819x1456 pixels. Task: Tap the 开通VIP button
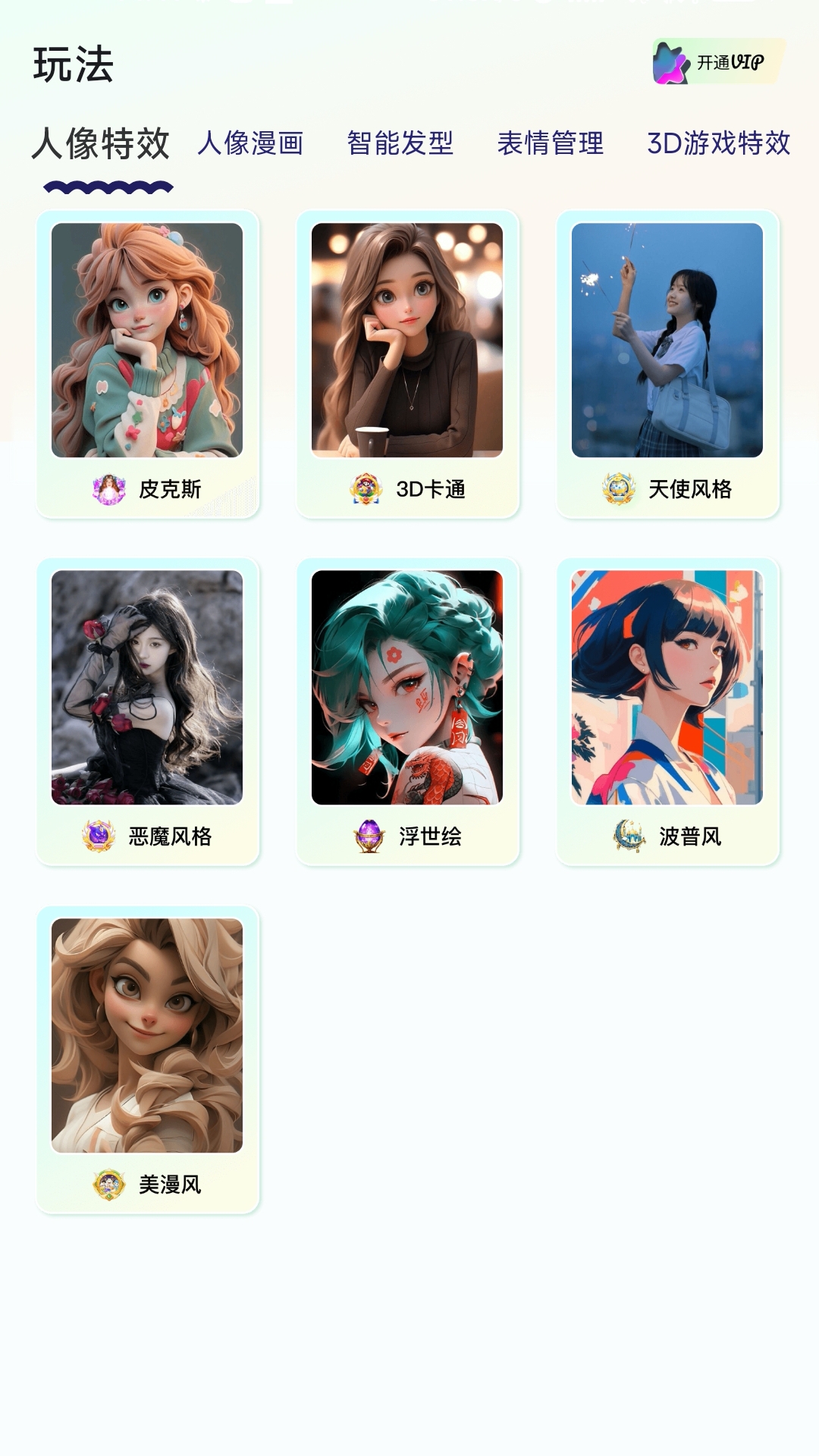[x=718, y=62]
